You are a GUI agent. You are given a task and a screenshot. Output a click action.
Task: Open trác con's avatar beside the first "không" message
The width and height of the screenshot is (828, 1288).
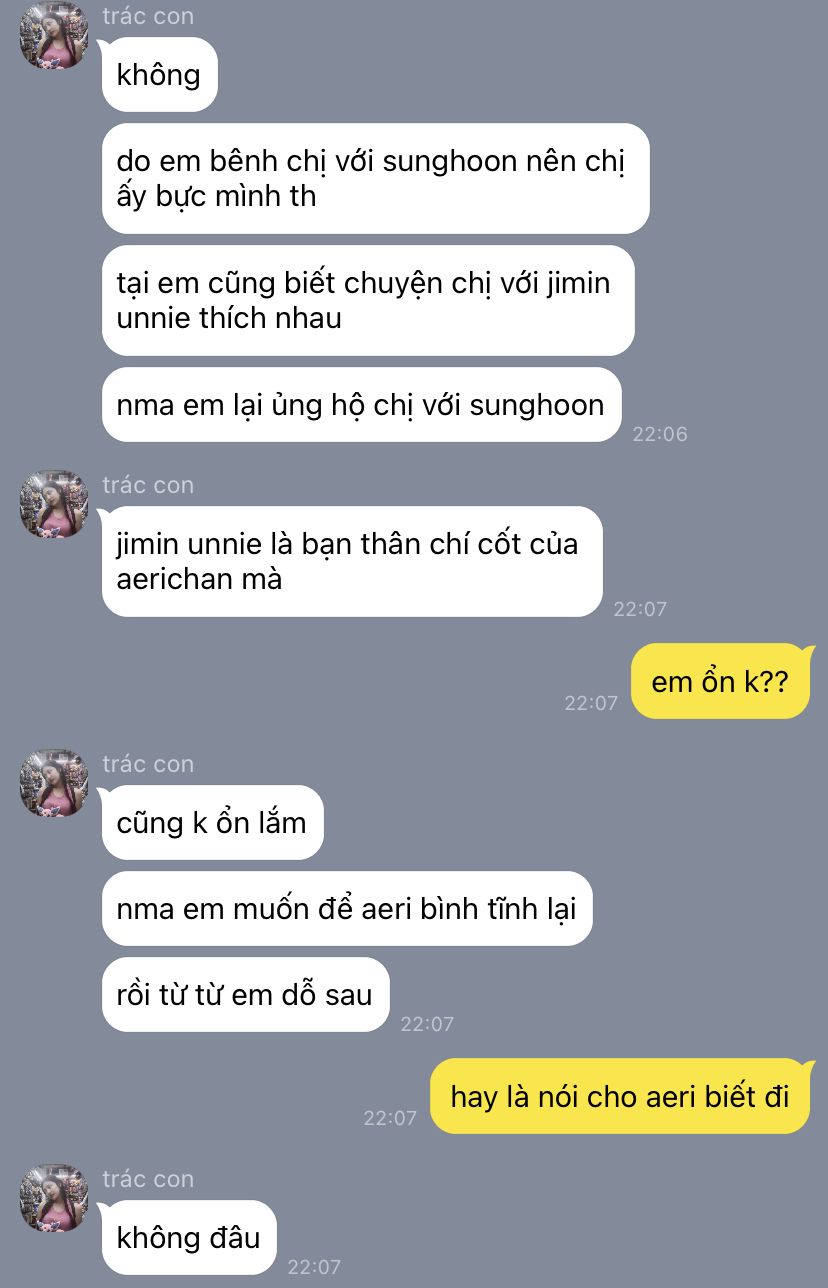point(54,36)
